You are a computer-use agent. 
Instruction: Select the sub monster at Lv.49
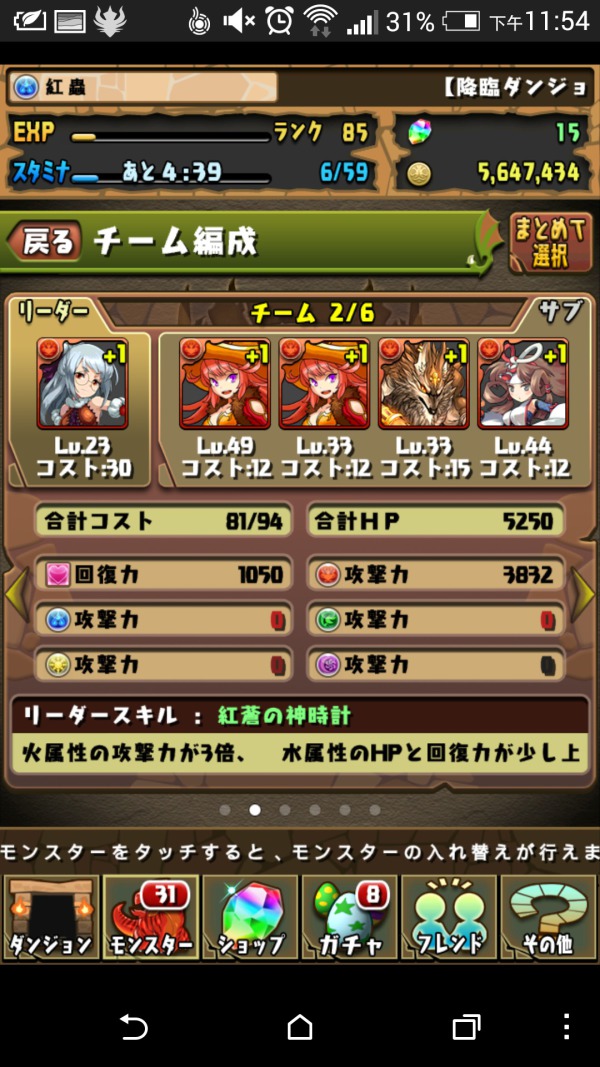click(x=225, y=384)
